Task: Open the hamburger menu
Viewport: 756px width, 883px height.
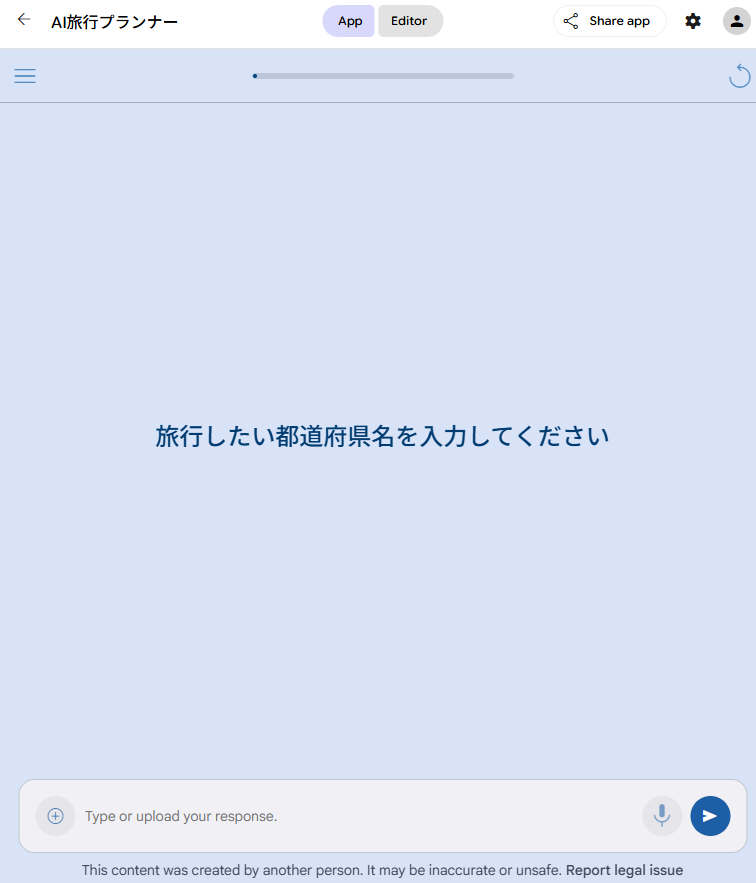Action: click(x=25, y=76)
